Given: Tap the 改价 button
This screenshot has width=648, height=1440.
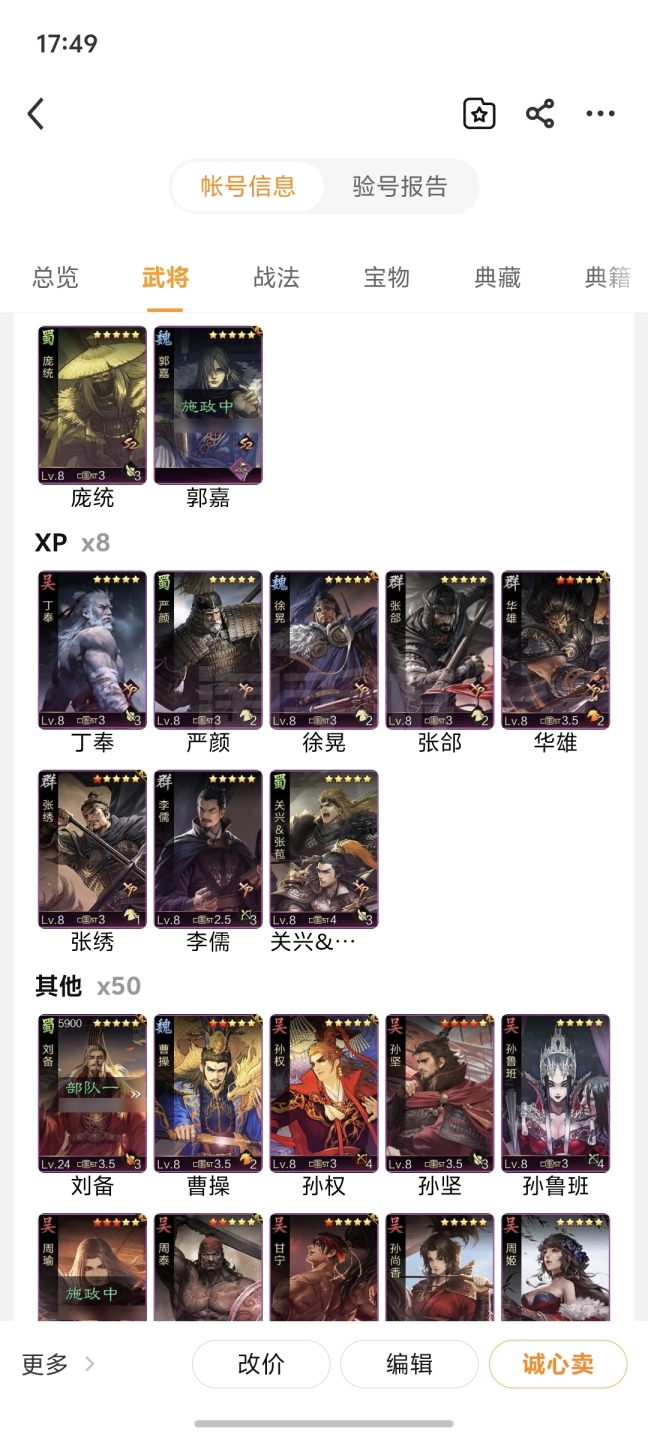Looking at the screenshot, I should pyautogui.click(x=261, y=1364).
